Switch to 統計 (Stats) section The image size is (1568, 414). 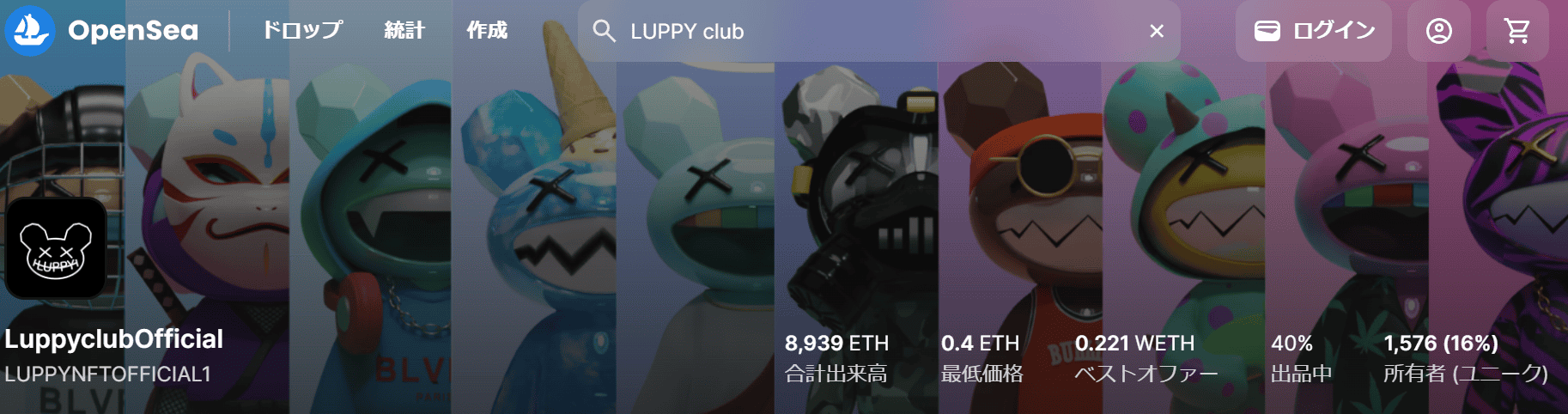tap(404, 31)
